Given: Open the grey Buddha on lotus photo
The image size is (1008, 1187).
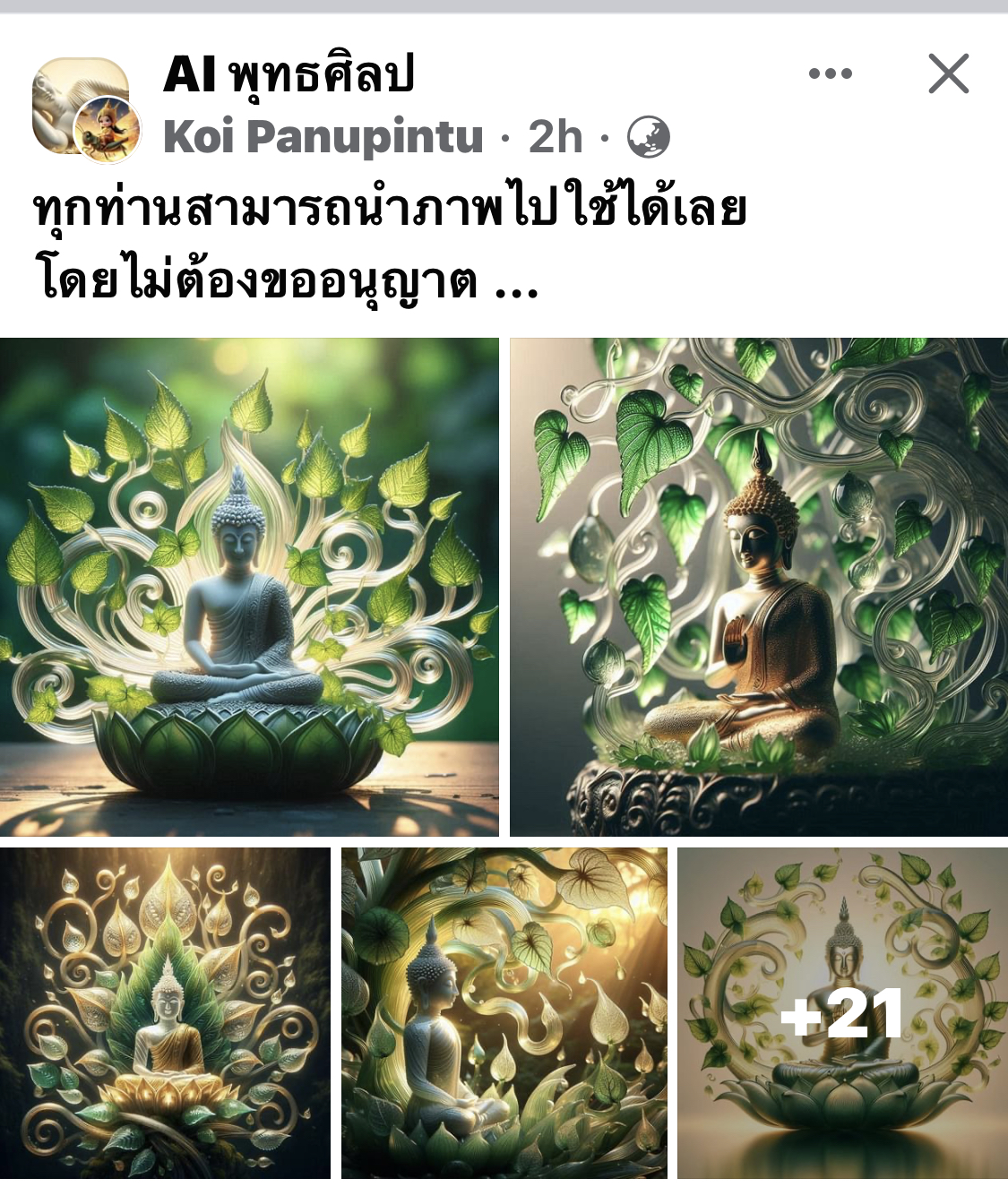Looking at the screenshot, I should tap(249, 587).
